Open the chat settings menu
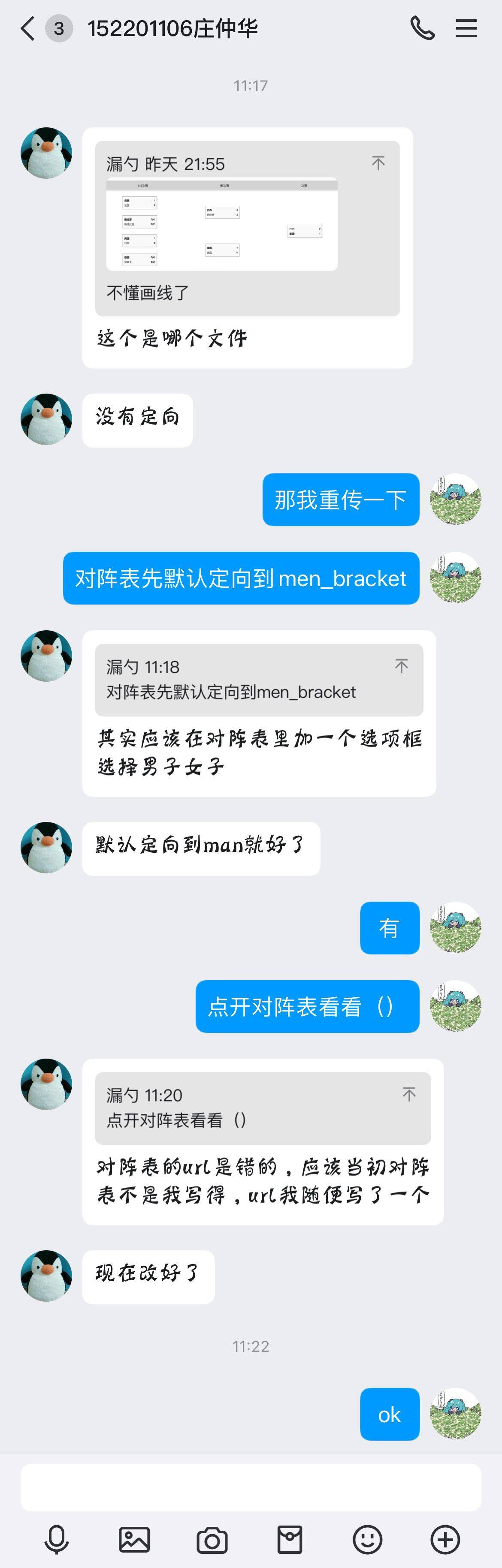Viewport: 502px width, 1568px height. click(466, 29)
